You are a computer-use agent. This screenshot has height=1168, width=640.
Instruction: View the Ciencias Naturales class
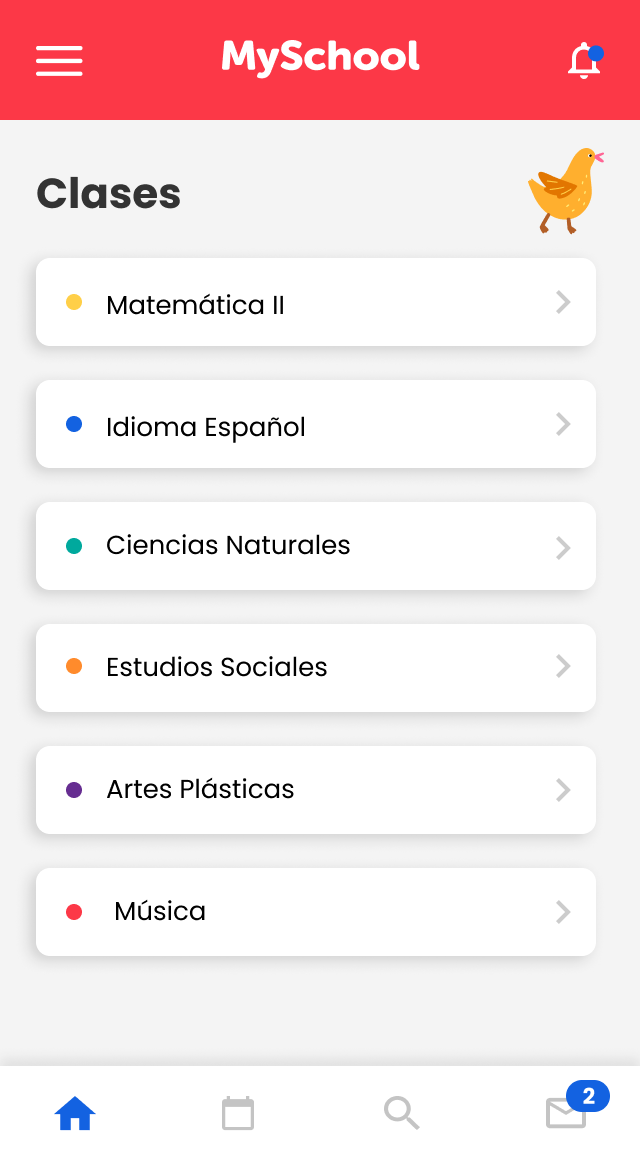[x=316, y=547]
